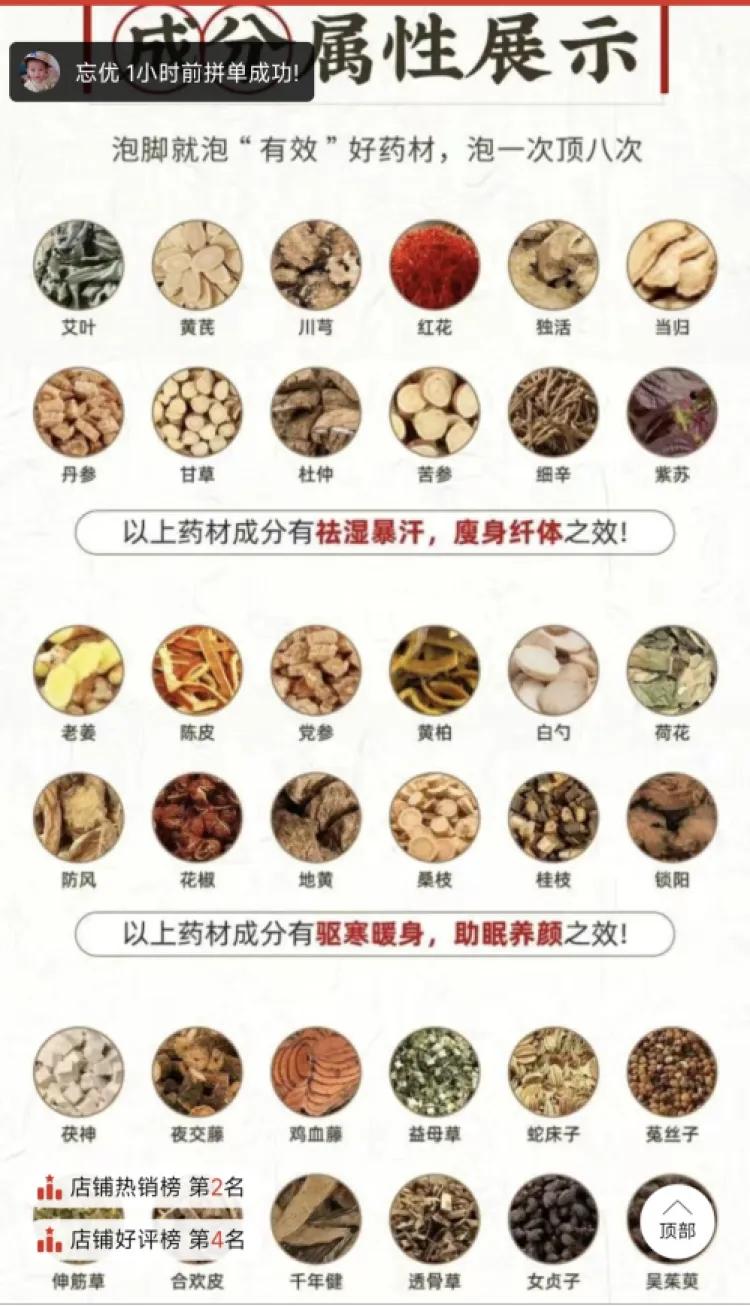Tap the 顶部 back-to-top button

coord(677,1221)
